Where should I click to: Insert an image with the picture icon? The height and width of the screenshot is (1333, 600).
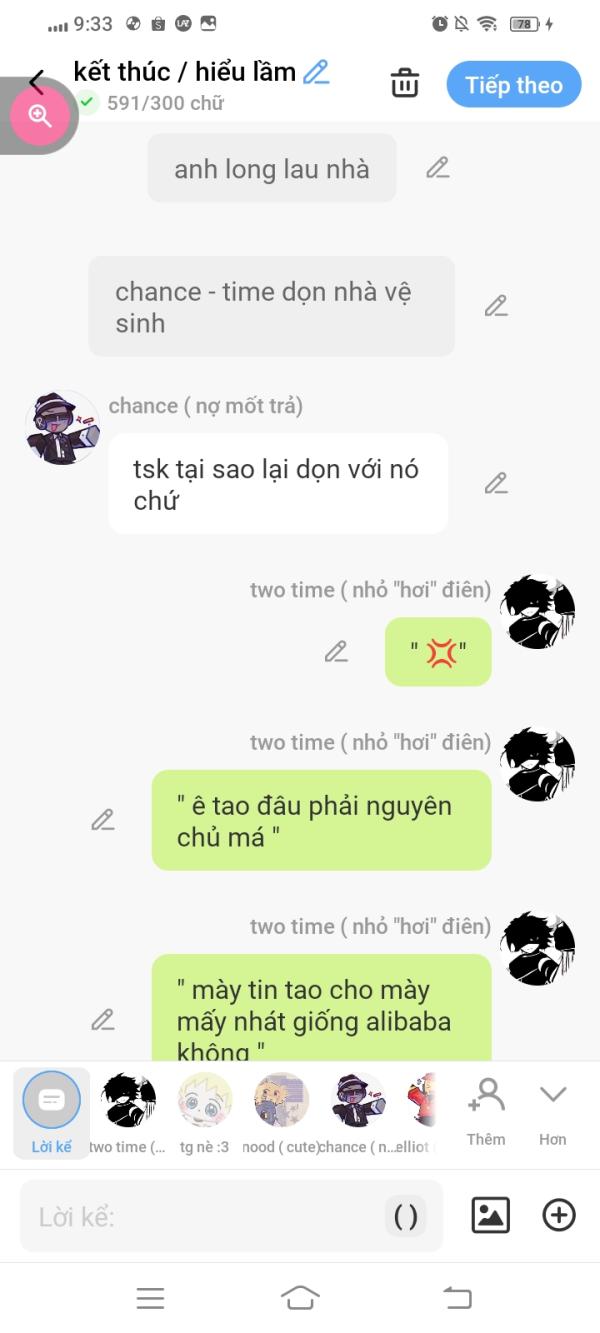pos(490,1216)
